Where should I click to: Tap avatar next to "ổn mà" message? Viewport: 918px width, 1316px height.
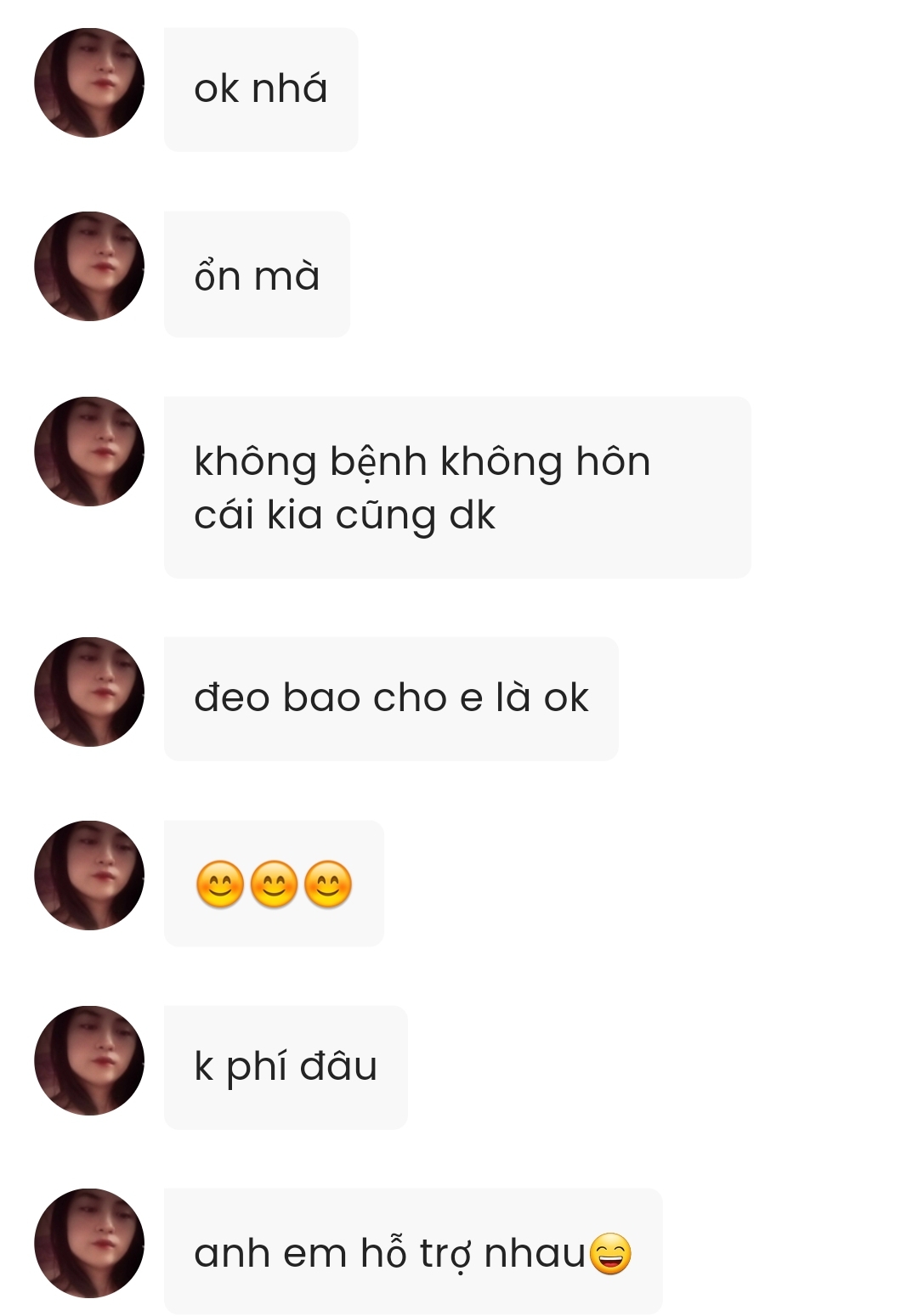pos(89,266)
